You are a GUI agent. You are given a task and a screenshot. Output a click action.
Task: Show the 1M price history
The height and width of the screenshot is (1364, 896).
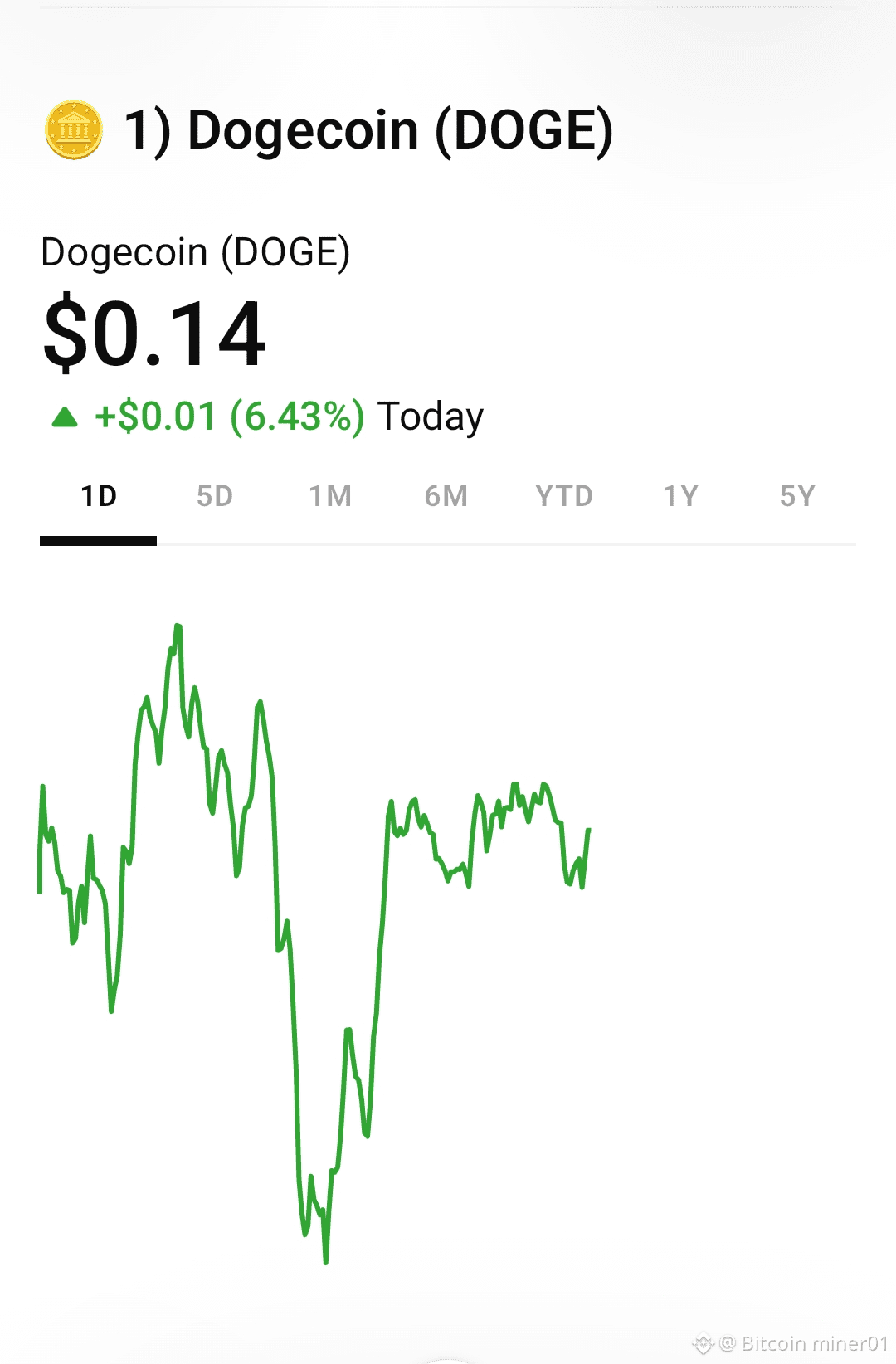330,497
